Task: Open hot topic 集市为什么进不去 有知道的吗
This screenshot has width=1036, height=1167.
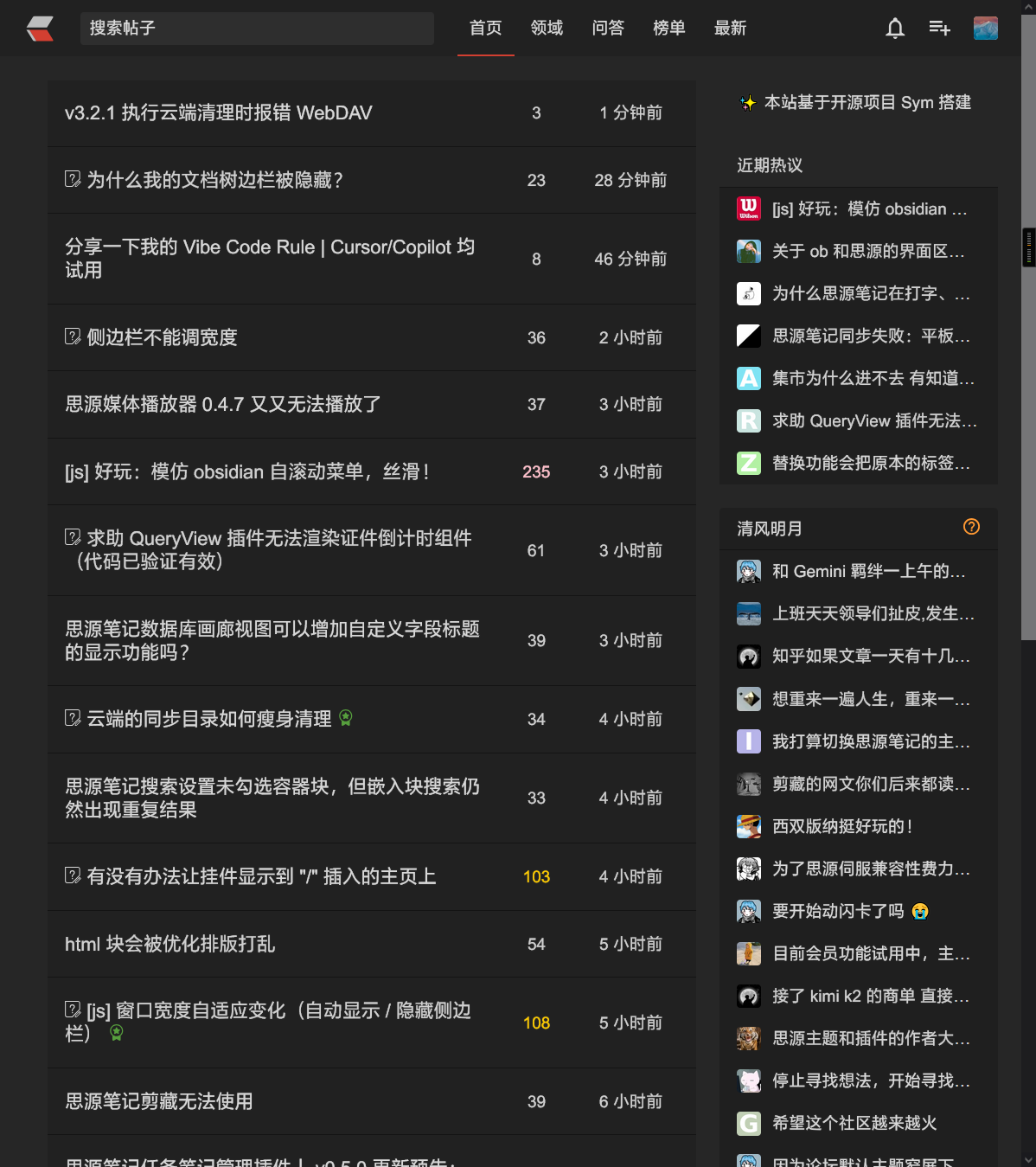Action: tap(873, 378)
